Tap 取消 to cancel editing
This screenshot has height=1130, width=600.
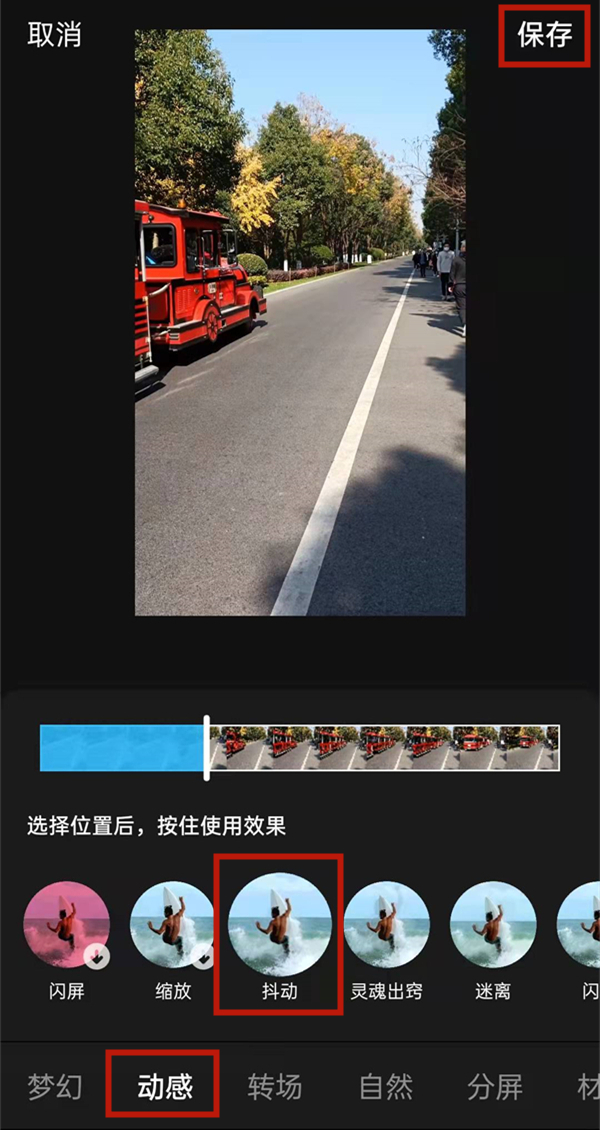click(54, 35)
